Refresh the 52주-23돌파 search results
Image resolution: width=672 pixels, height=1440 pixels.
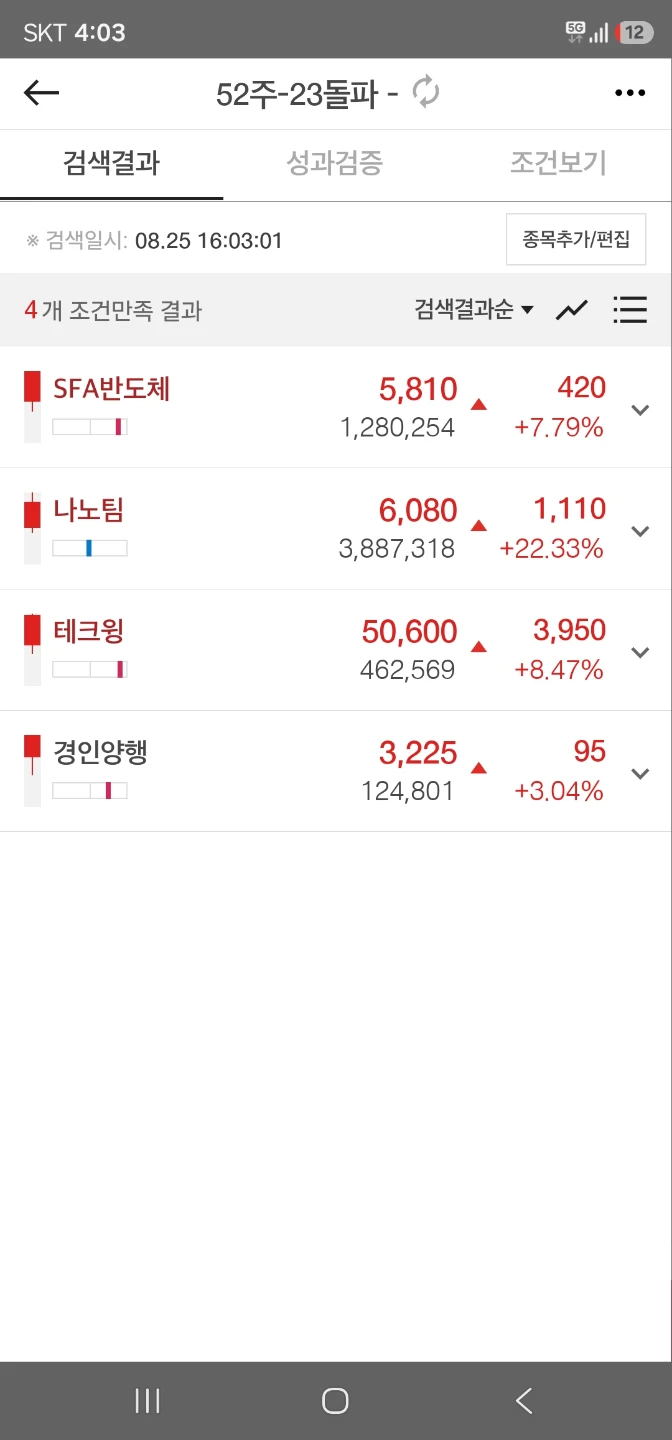click(426, 93)
